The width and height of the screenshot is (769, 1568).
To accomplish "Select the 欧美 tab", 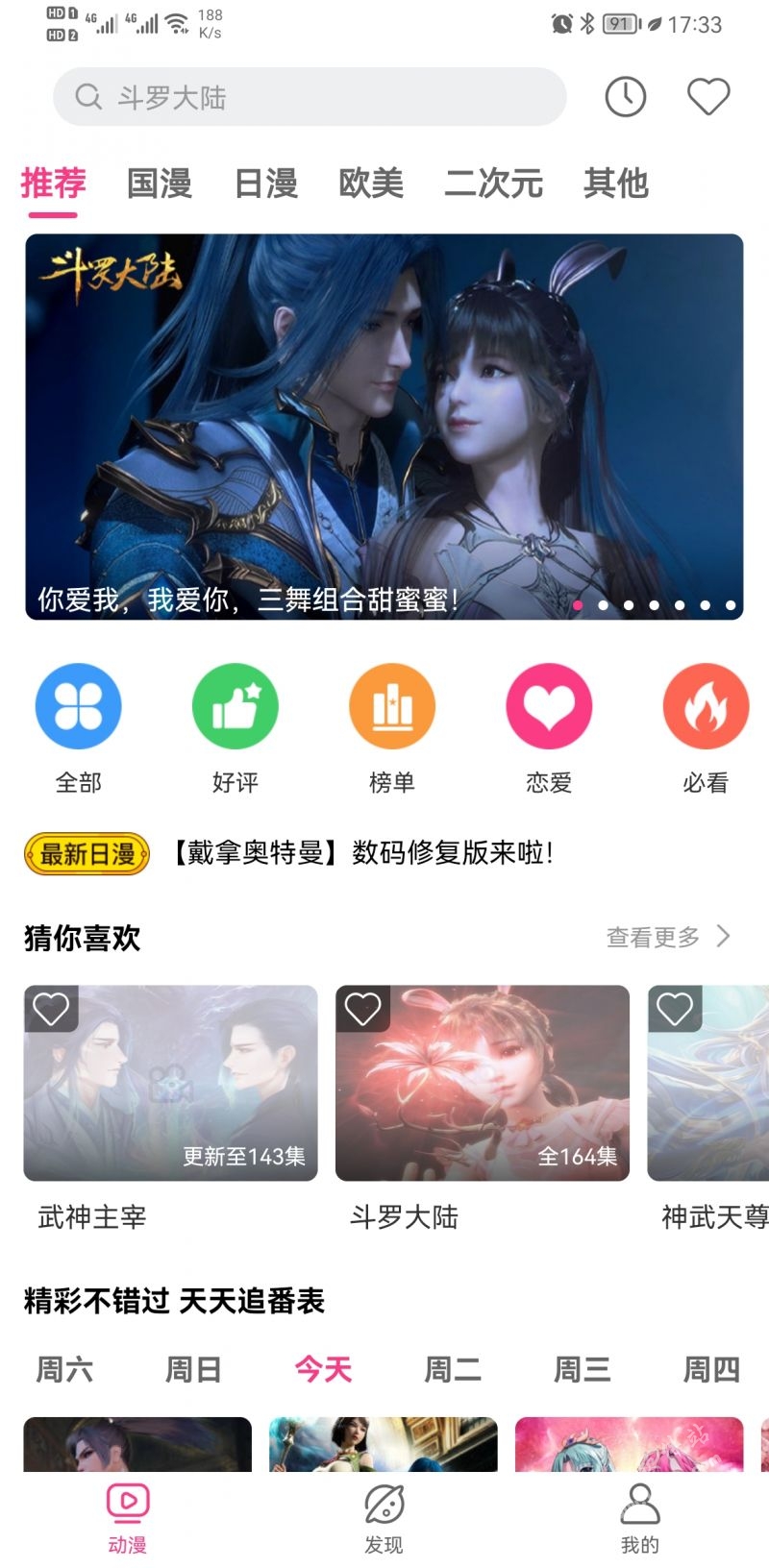I will click(x=371, y=183).
